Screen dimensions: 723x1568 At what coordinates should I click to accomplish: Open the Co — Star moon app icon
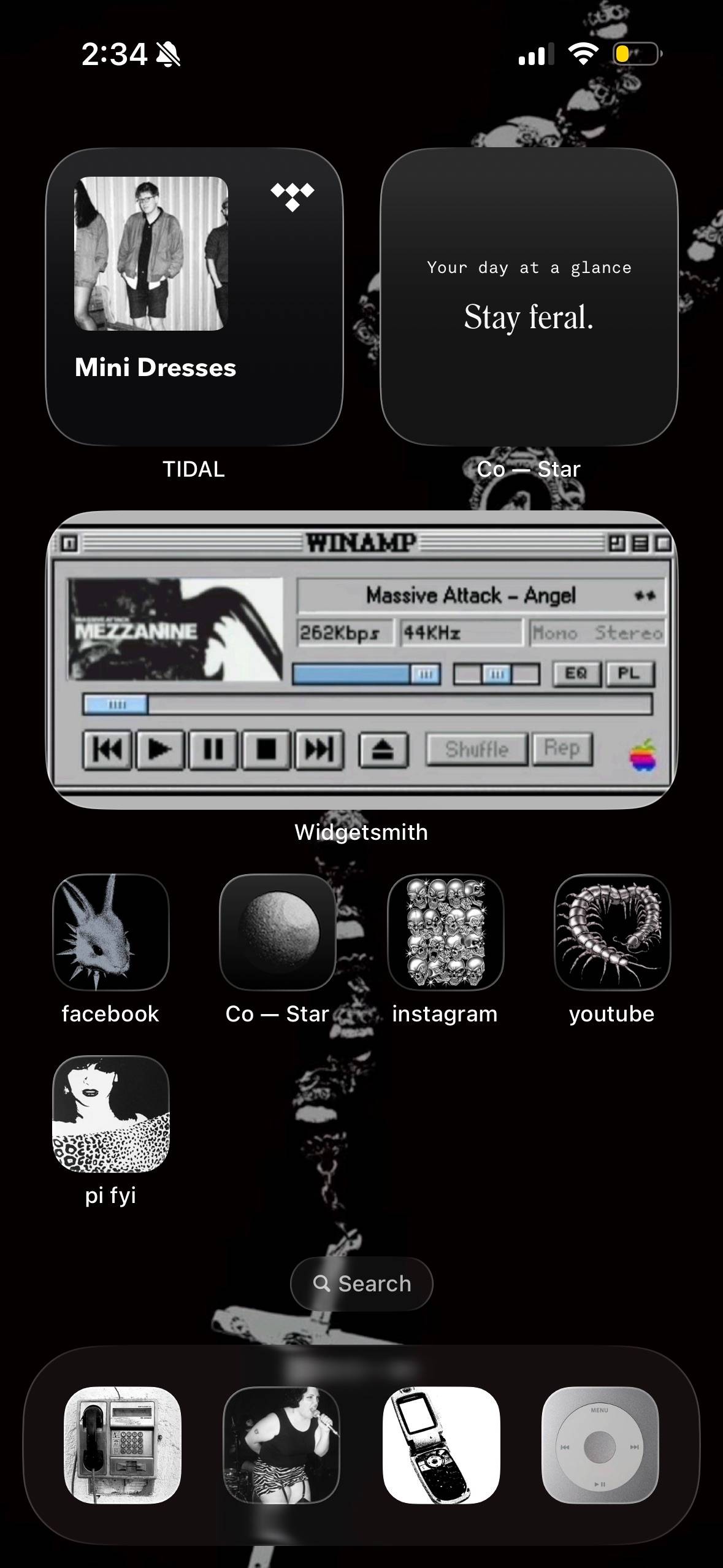tap(278, 932)
